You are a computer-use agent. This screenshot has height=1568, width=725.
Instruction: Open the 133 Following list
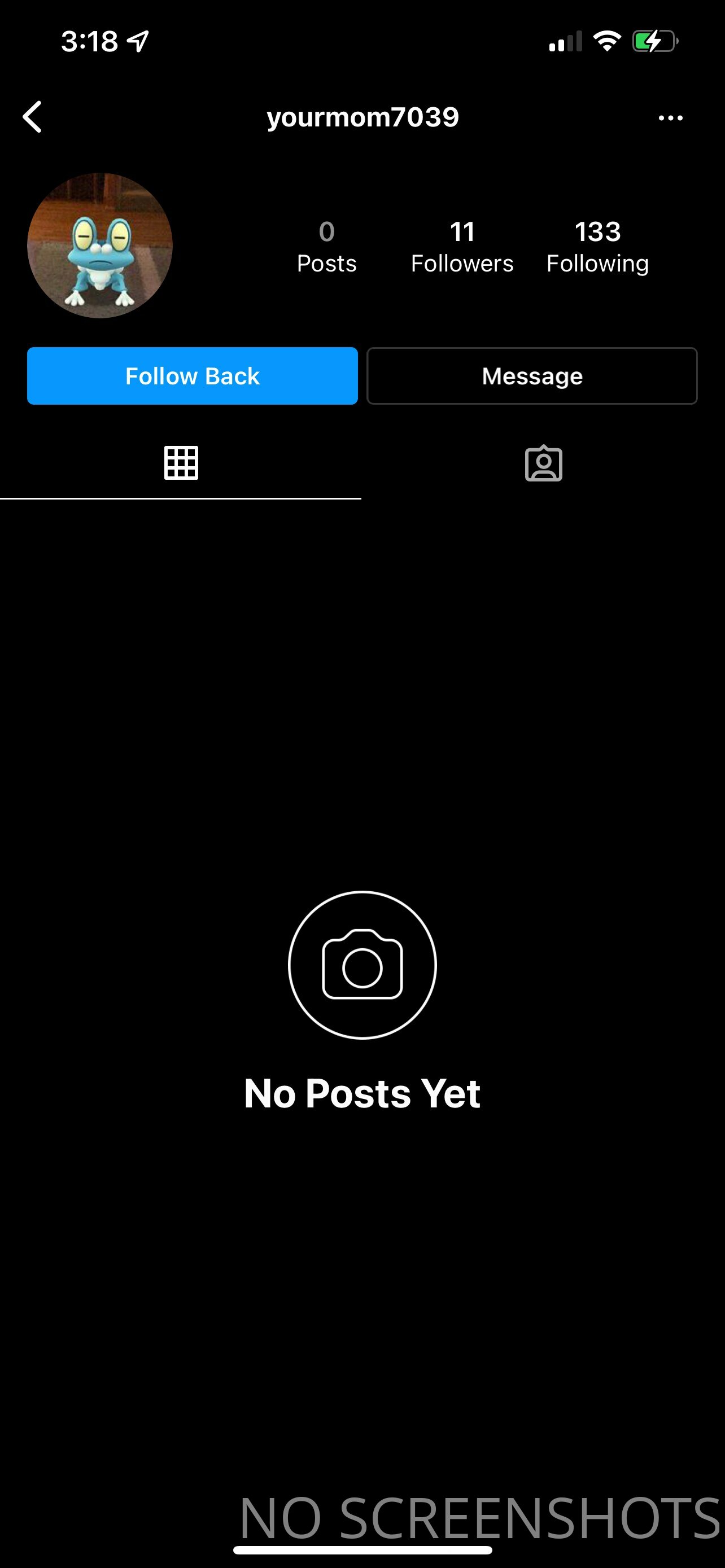pos(597,247)
